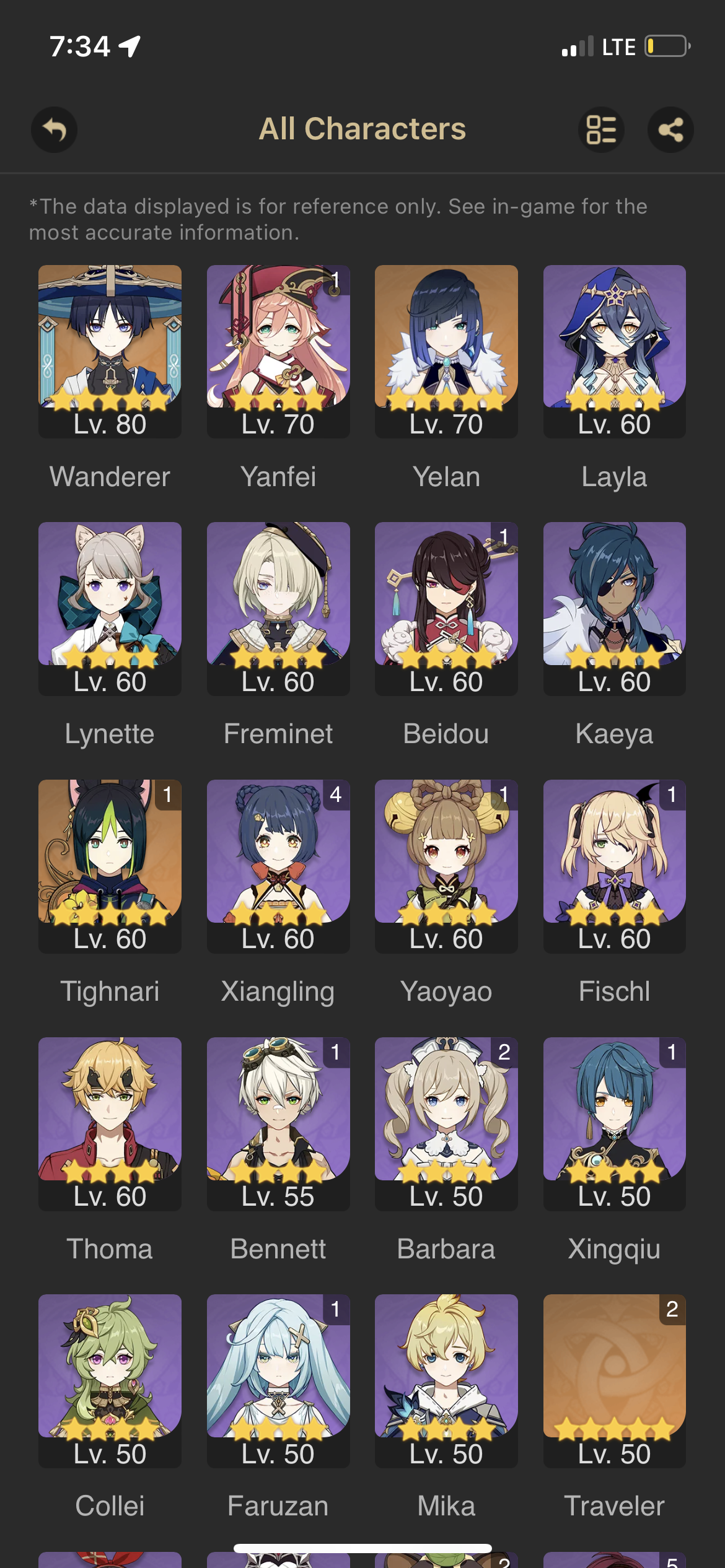725x1568 pixels.
Task: View Yelan's character details
Action: click(x=446, y=351)
